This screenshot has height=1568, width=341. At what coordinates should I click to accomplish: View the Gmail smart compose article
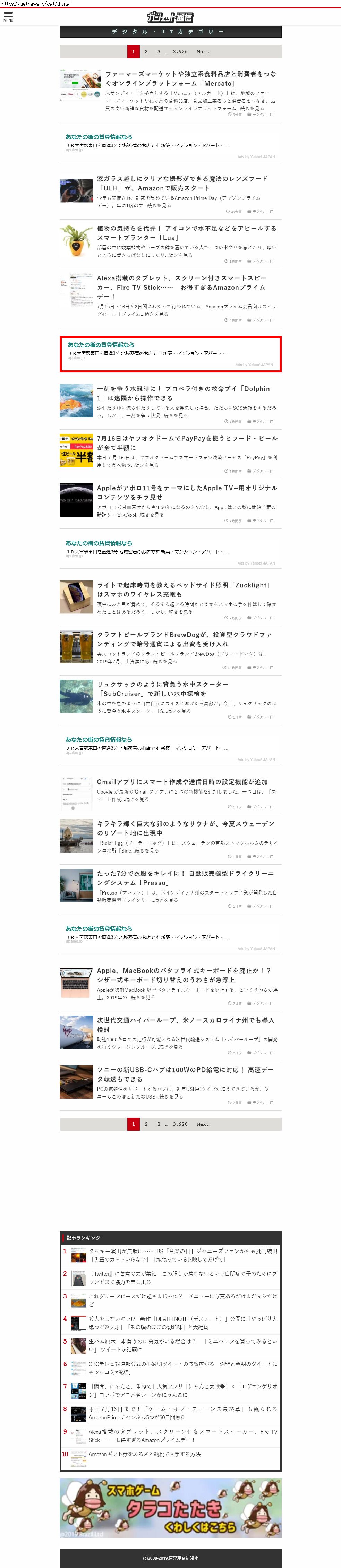pyautogui.click(x=182, y=781)
